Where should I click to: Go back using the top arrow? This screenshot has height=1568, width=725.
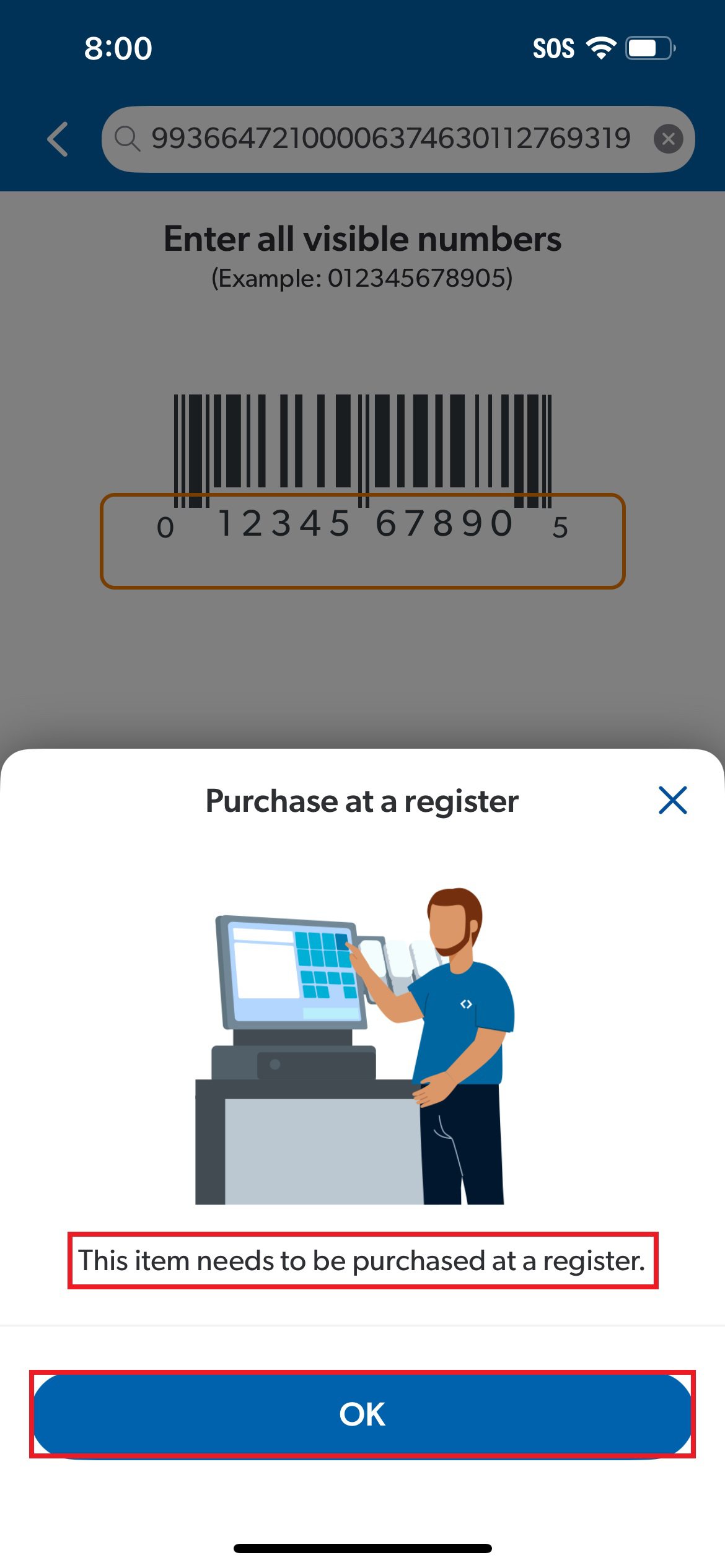point(58,139)
